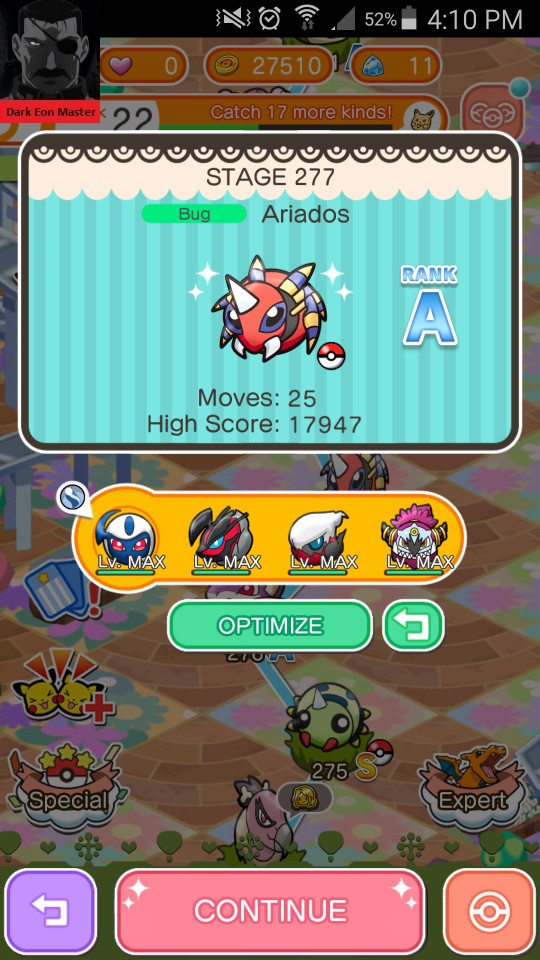Viewport: 540px width, 960px height.
Task: Open the orange Poké Ball items button
Action: 489,911
